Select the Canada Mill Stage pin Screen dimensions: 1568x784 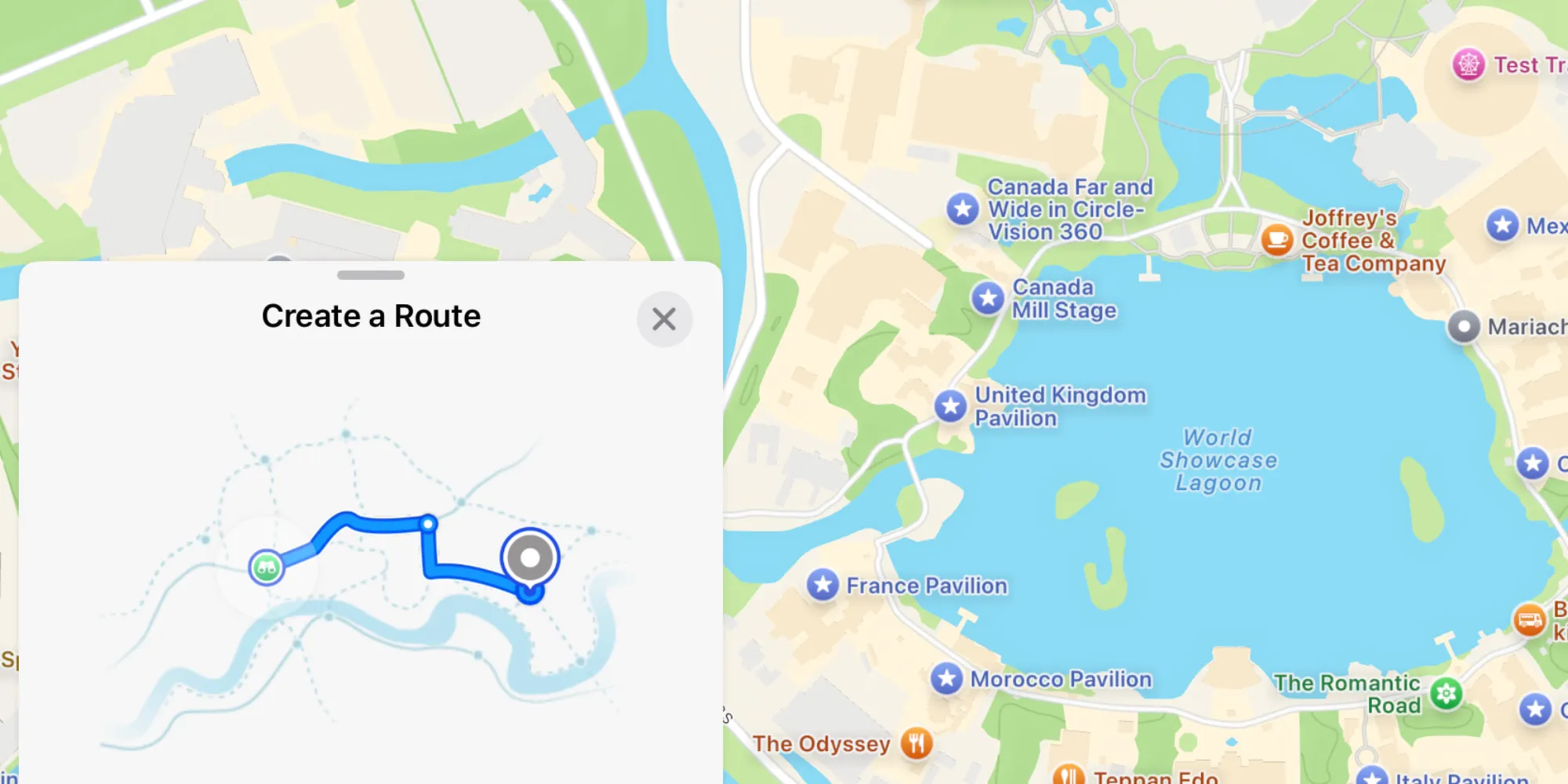988,299
